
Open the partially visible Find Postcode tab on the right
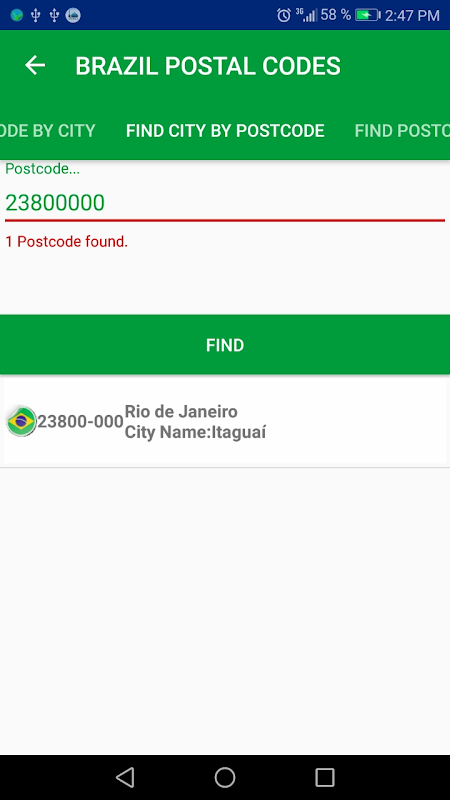point(402,131)
